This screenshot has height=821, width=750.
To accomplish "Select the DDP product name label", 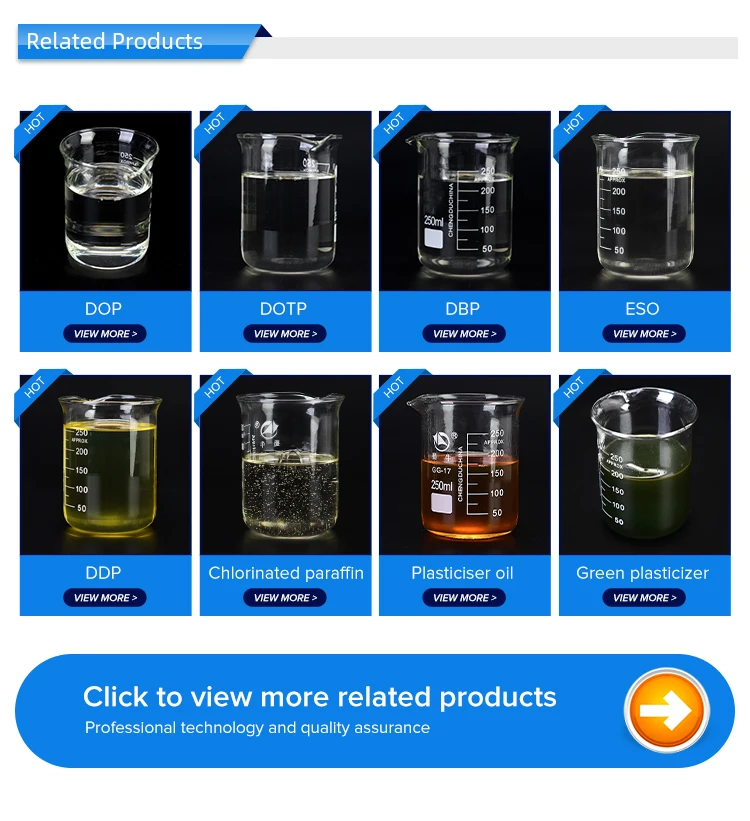I will [103, 573].
